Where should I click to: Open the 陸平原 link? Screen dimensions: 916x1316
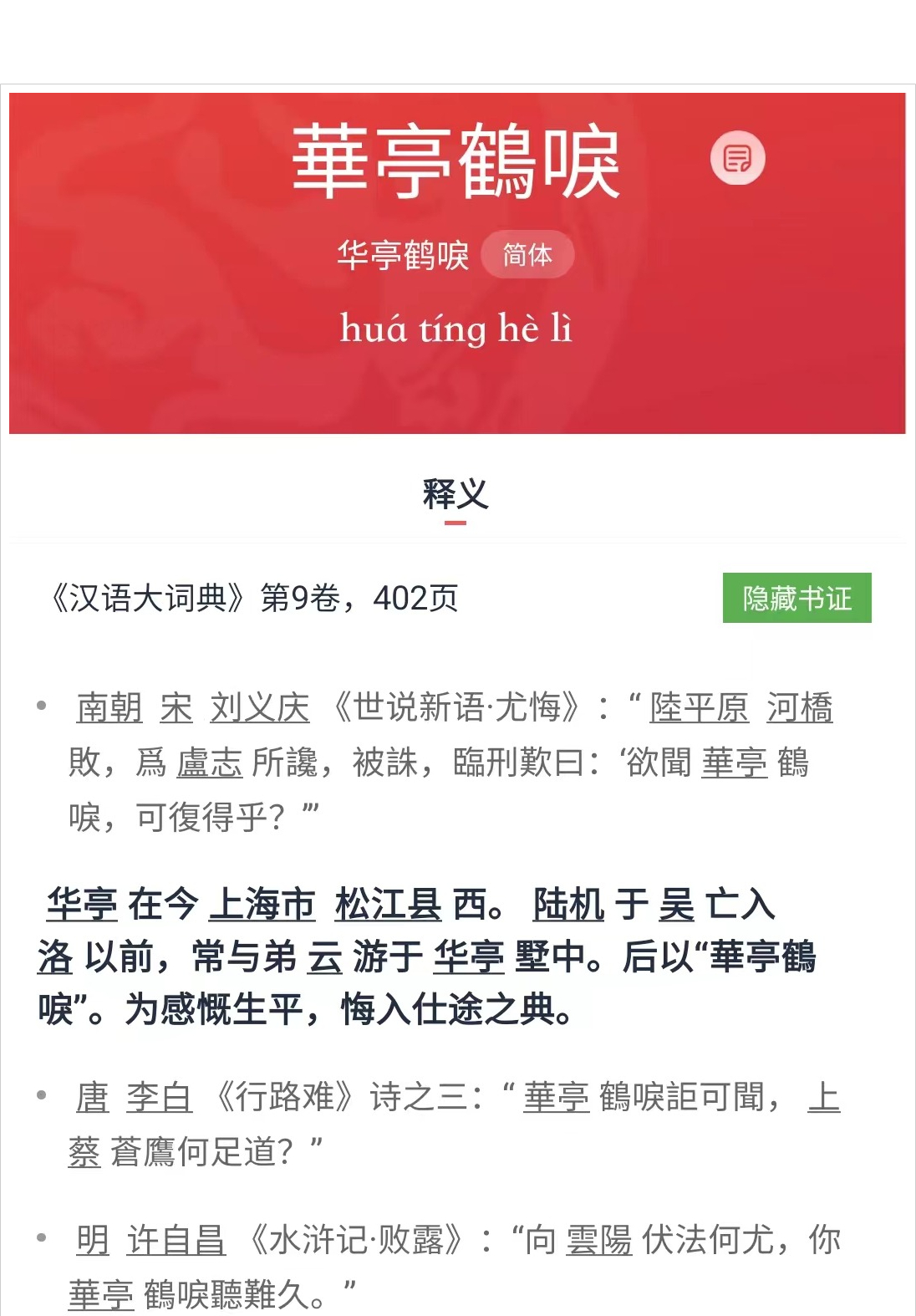[x=699, y=707]
